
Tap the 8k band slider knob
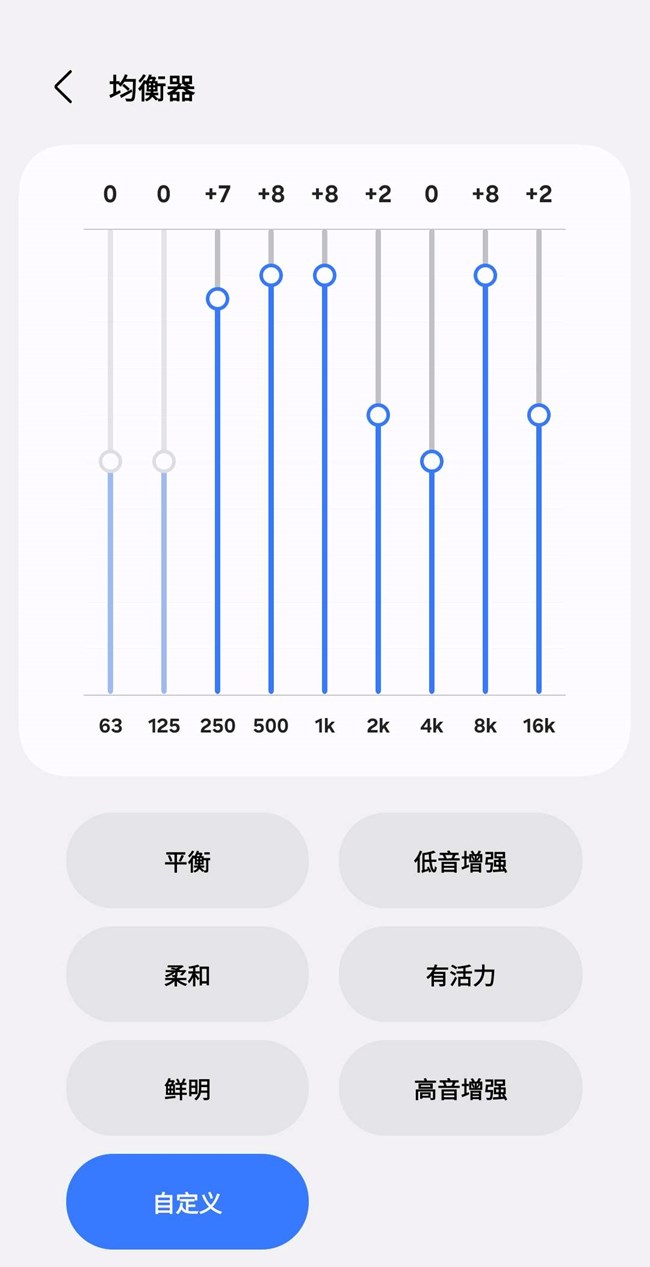pos(485,275)
